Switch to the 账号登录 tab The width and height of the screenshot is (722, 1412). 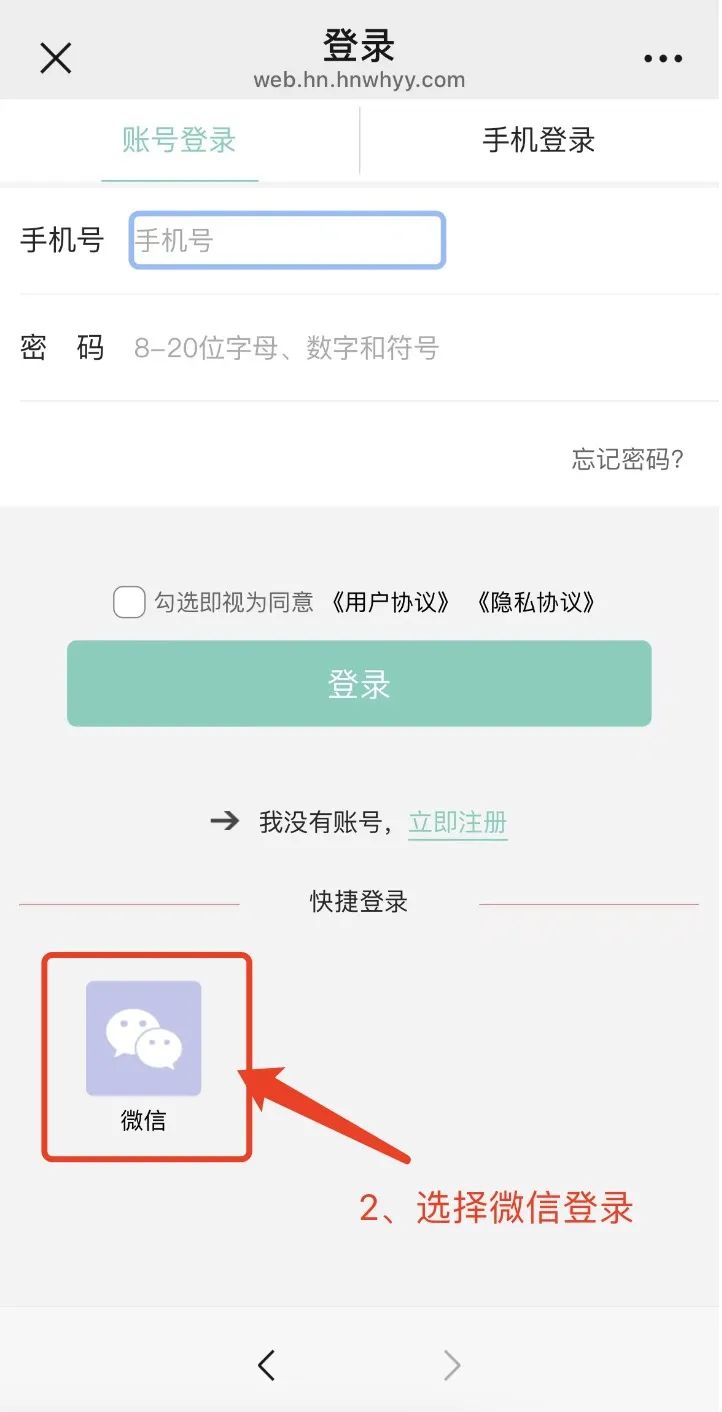180,140
